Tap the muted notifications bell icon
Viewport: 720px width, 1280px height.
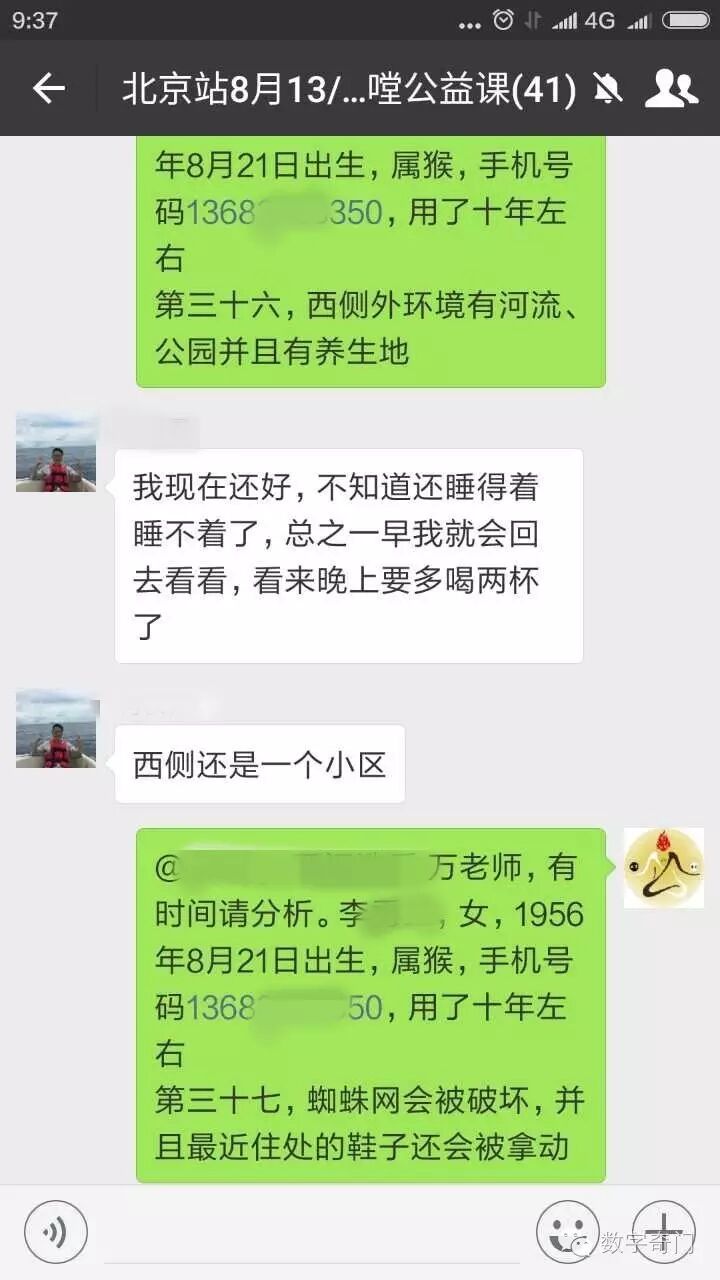[x=605, y=88]
